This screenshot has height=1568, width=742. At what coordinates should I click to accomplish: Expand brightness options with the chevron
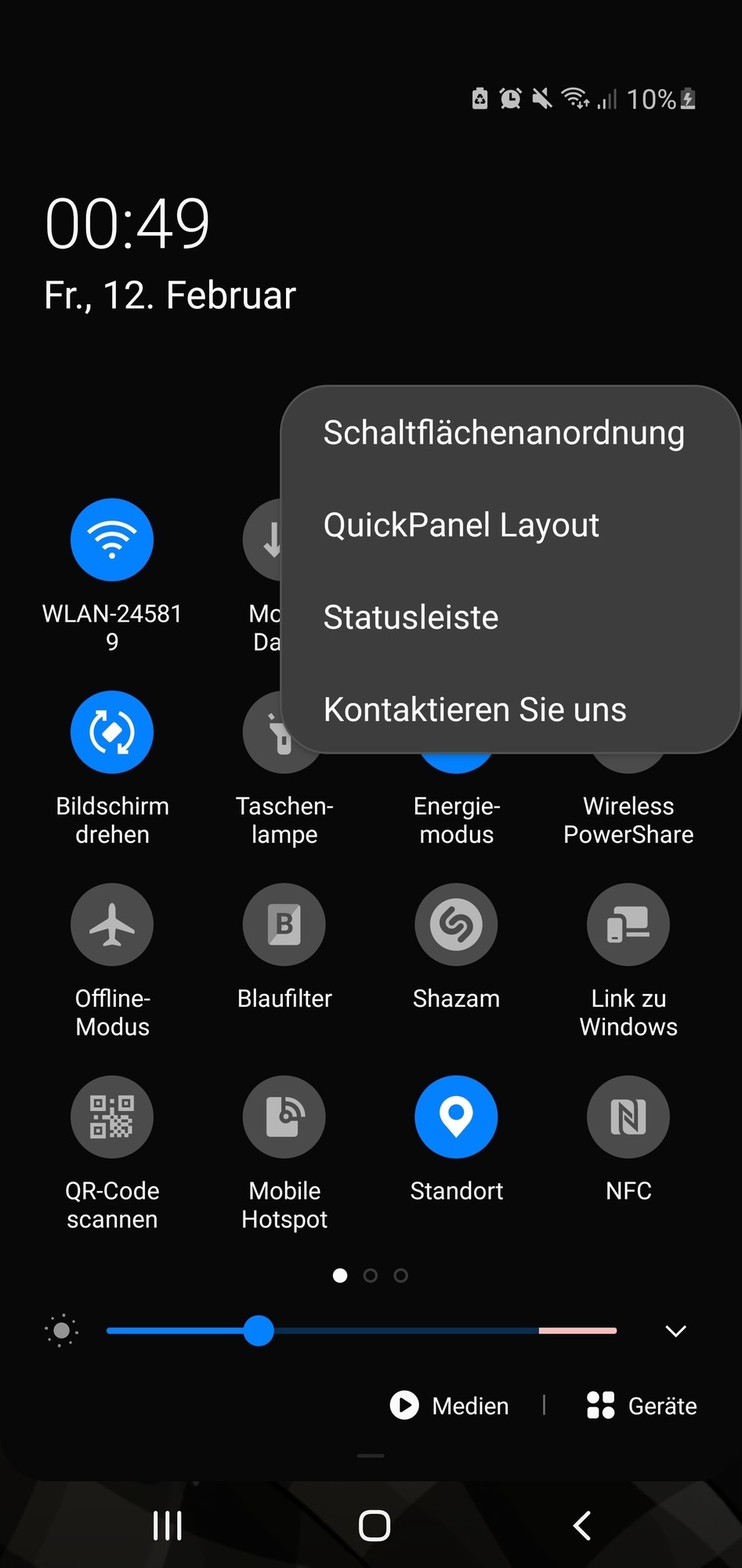pyautogui.click(x=675, y=1330)
